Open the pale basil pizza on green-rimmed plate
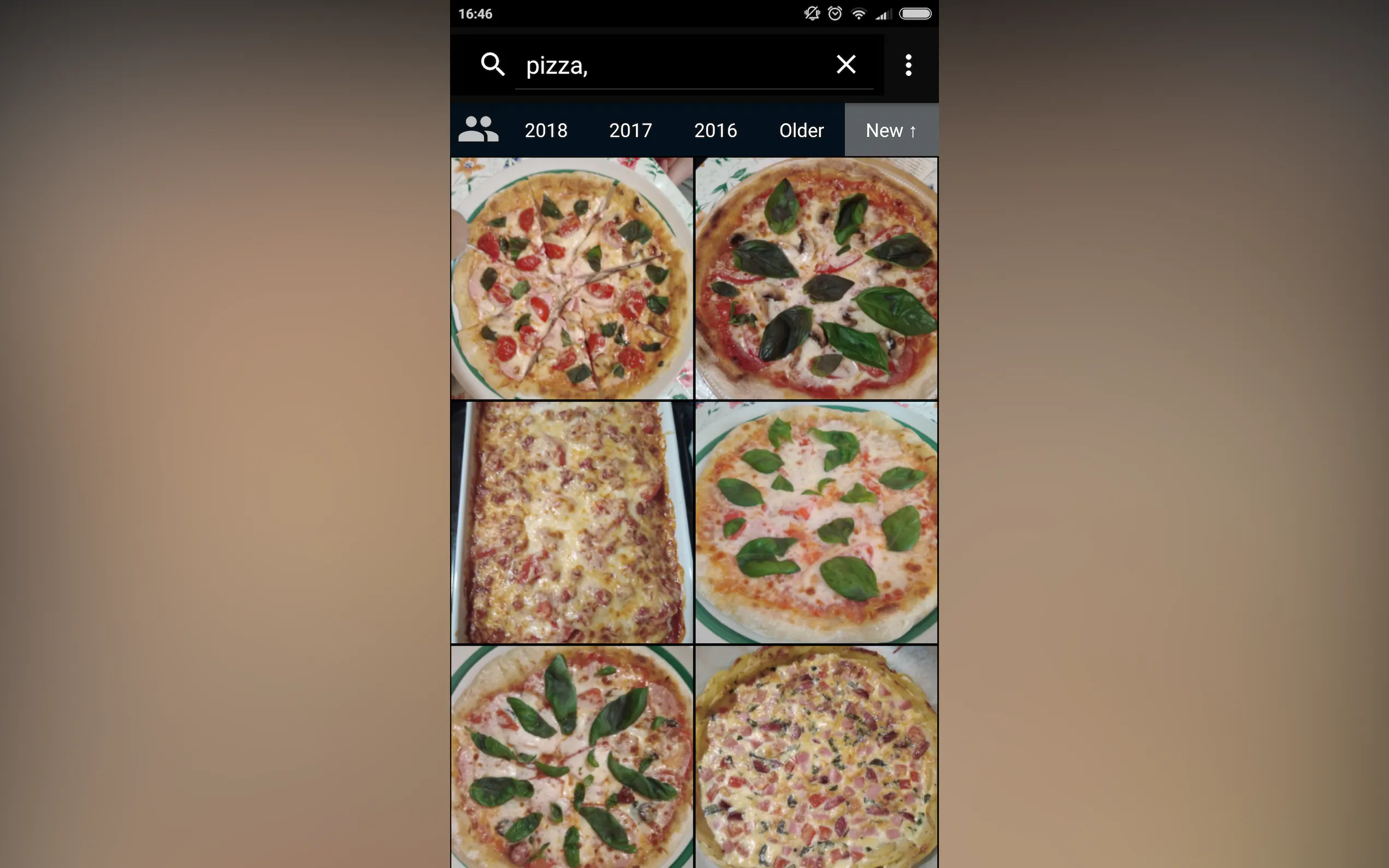 pyautogui.click(x=816, y=523)
